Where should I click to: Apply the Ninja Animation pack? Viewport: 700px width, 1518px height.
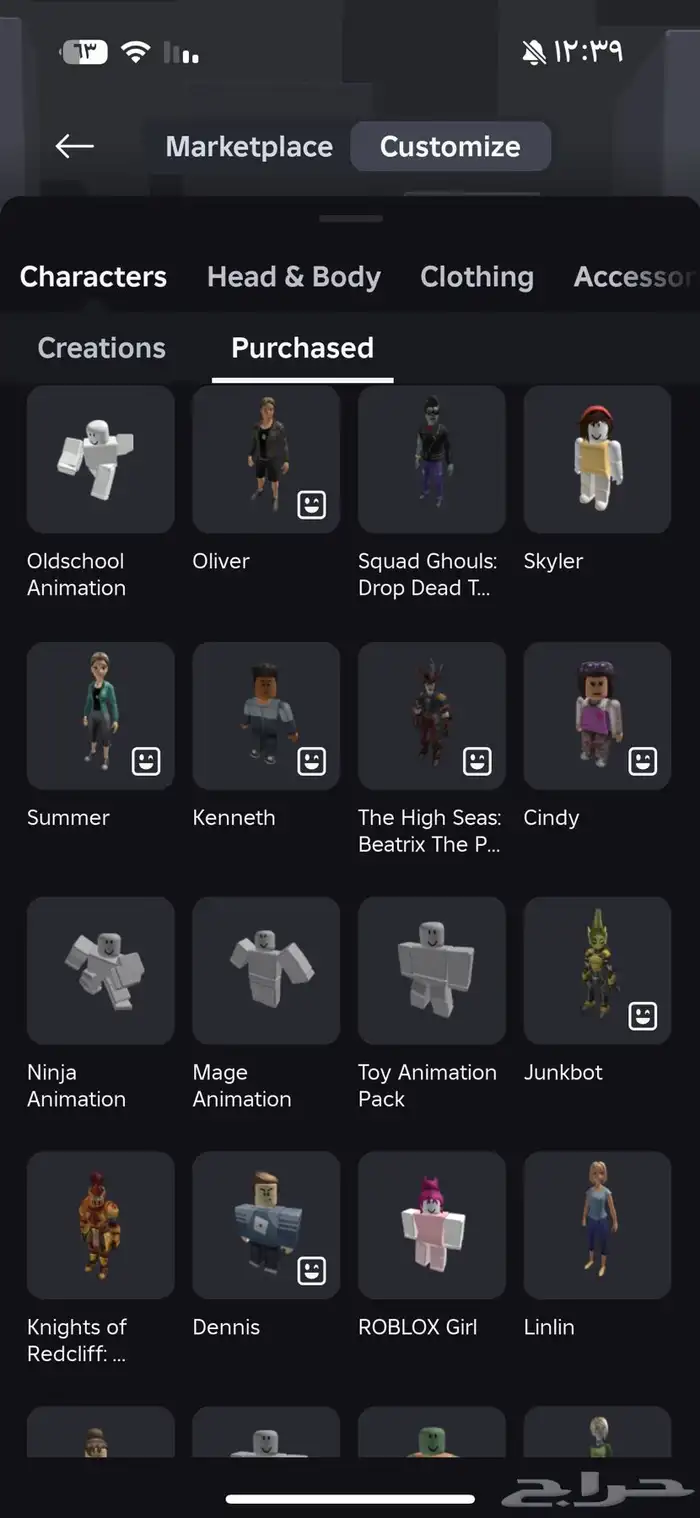[x=100, y=971]
